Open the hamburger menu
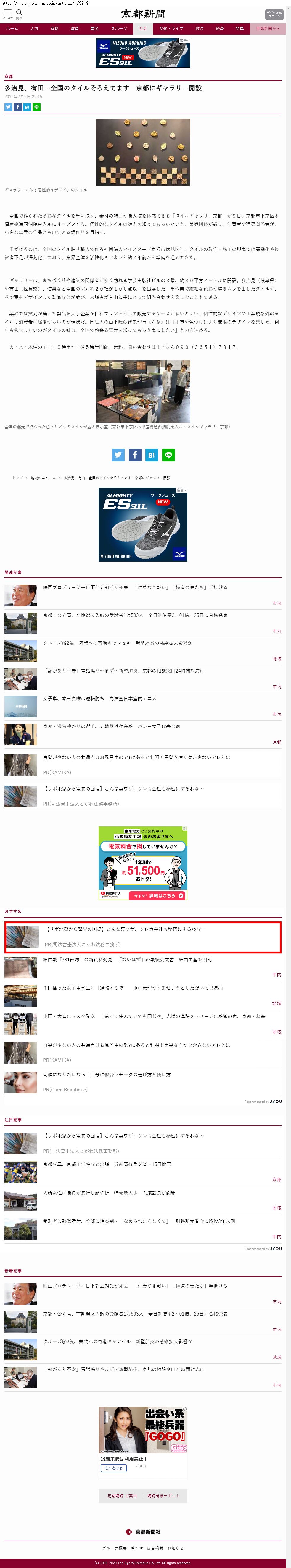The image size is (291, 1568). coord(8,13)
